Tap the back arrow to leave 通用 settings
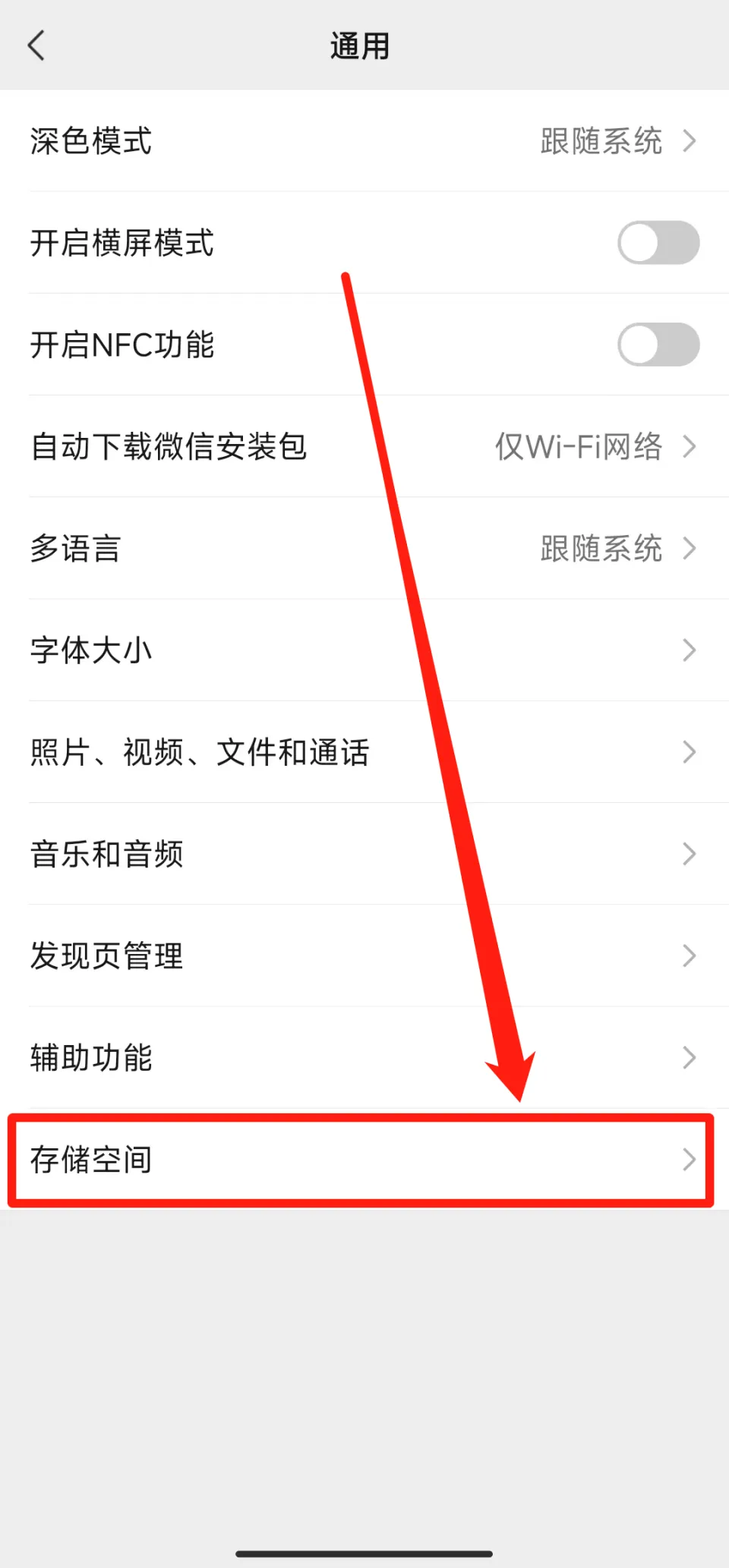Screen dimensions: 729x1568 coord(36,46)
